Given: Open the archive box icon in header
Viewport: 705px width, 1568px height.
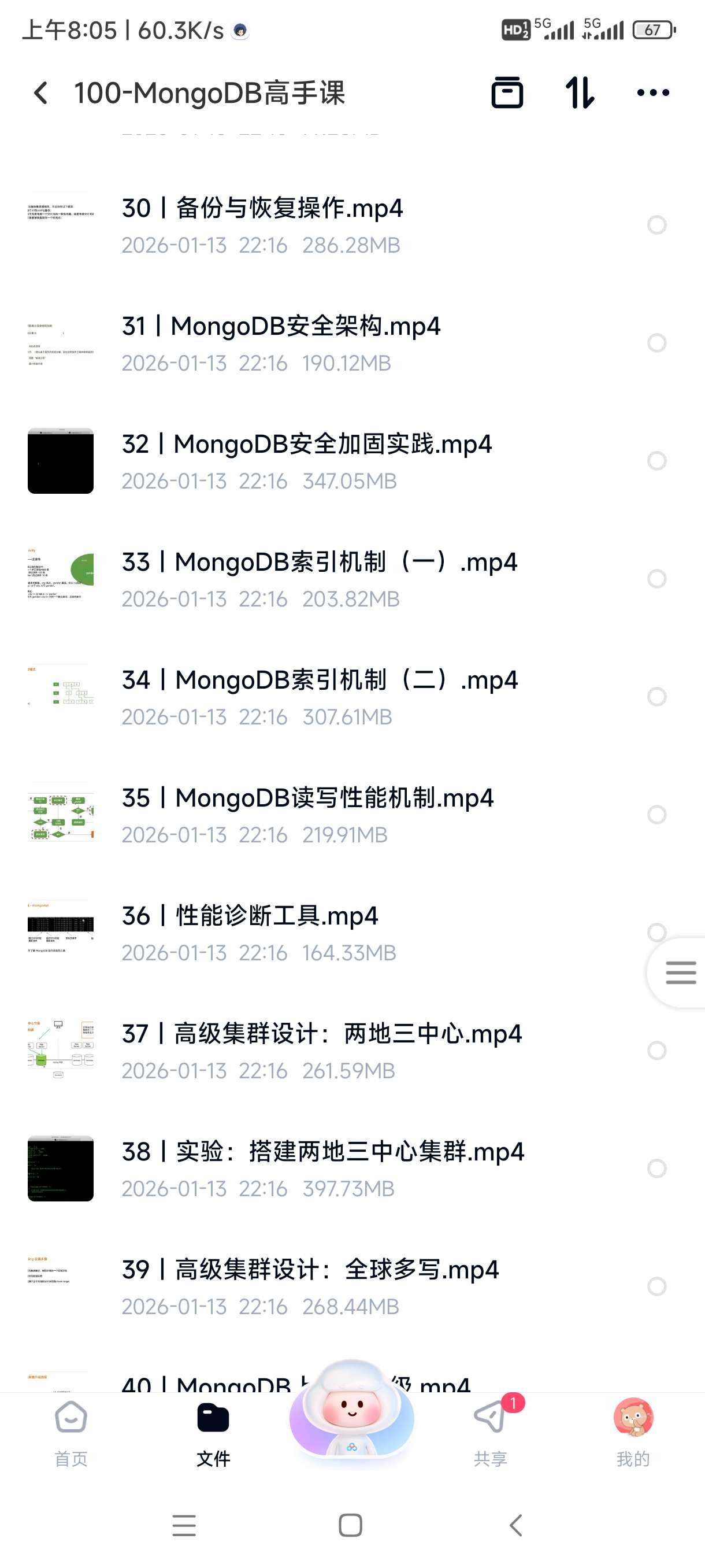Looking at the screenshot, I should tap(507, 93).
